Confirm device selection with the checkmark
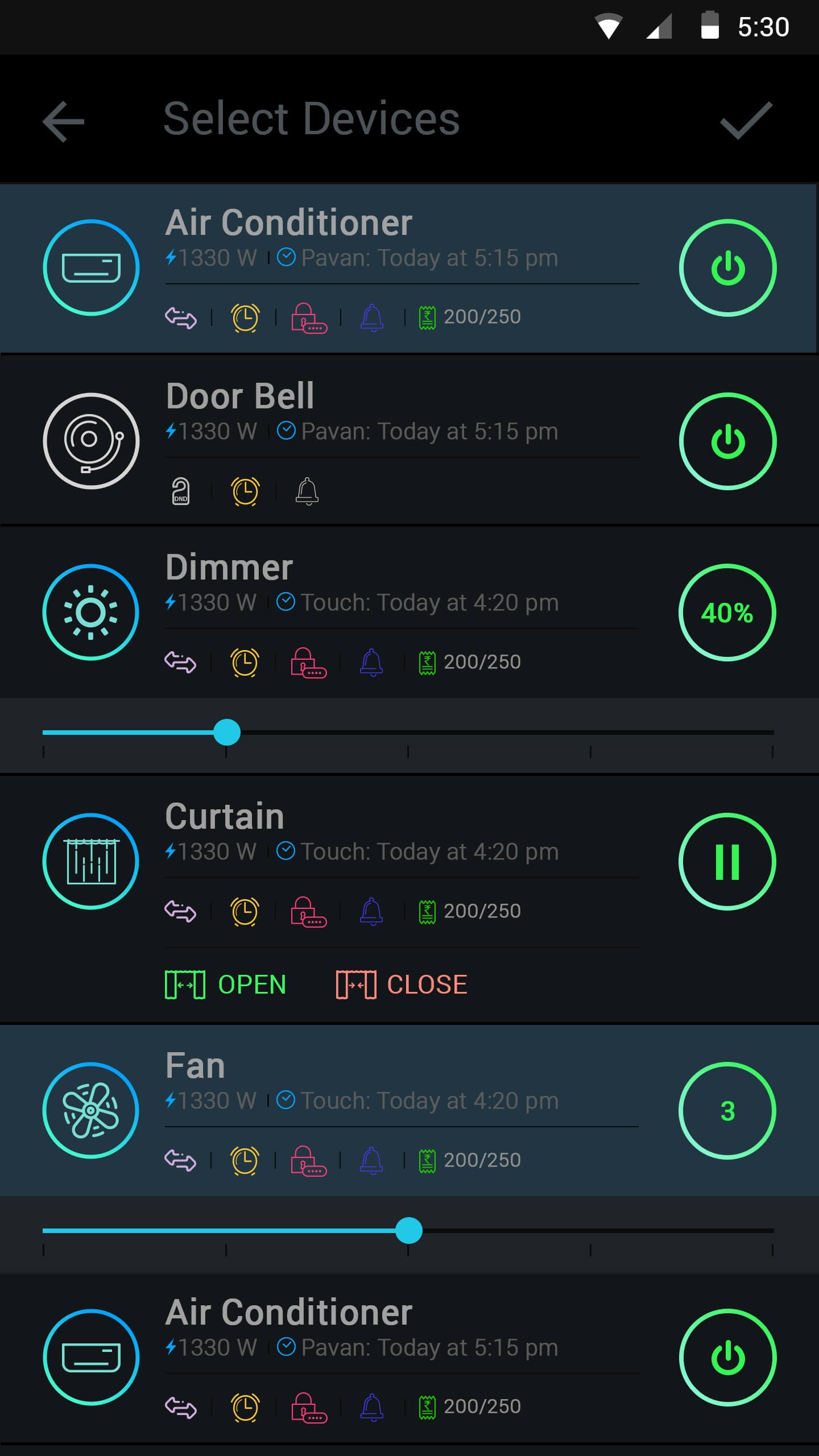 [746, 120]
